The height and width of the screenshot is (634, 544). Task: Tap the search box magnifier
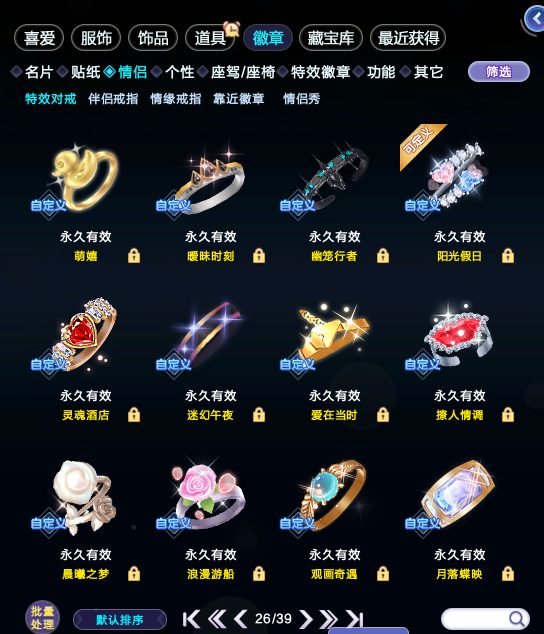pyautogui.click(x=516, y=619)
